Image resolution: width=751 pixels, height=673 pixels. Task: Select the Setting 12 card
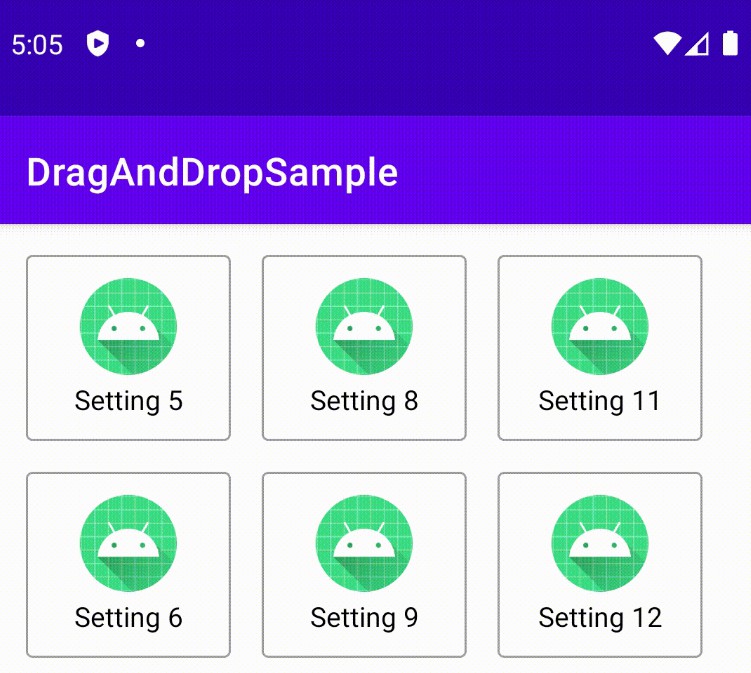[600, 565]
